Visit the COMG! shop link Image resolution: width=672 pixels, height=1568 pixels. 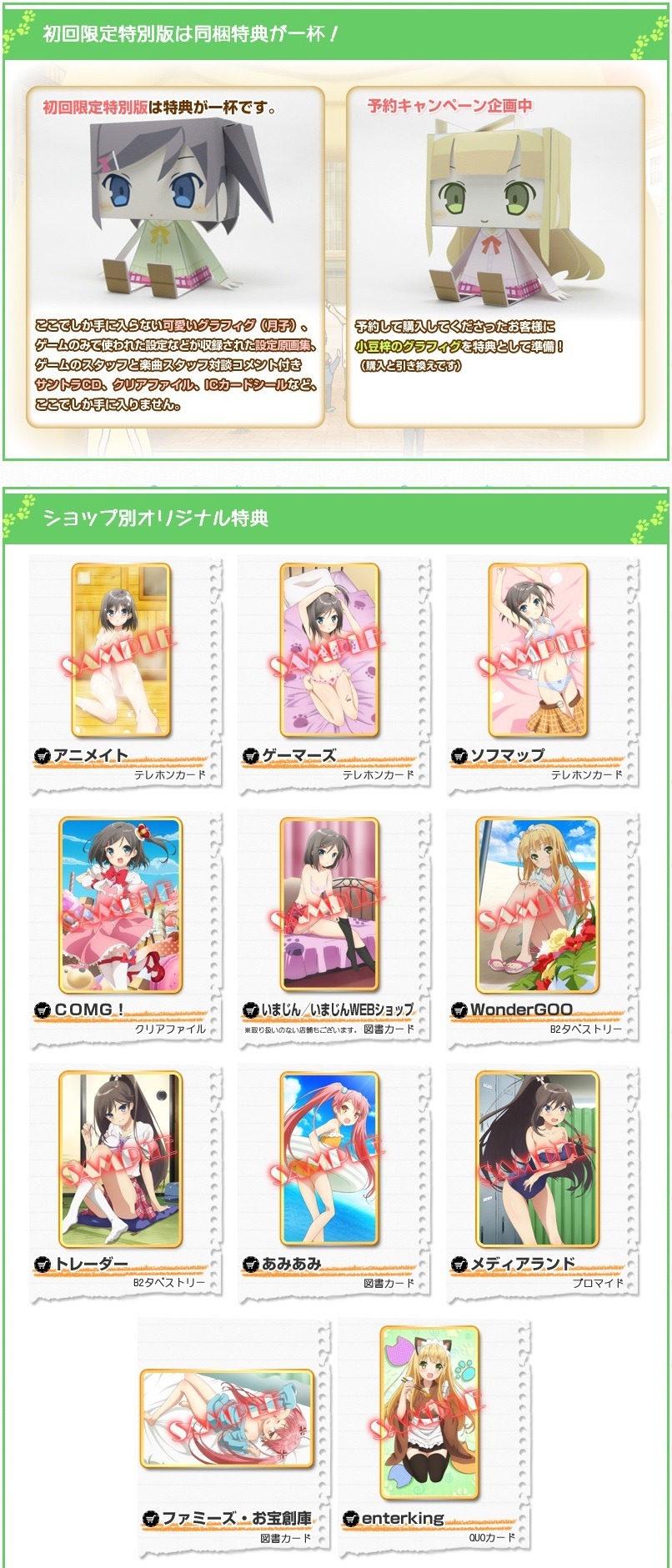(x=88, y=1009)
